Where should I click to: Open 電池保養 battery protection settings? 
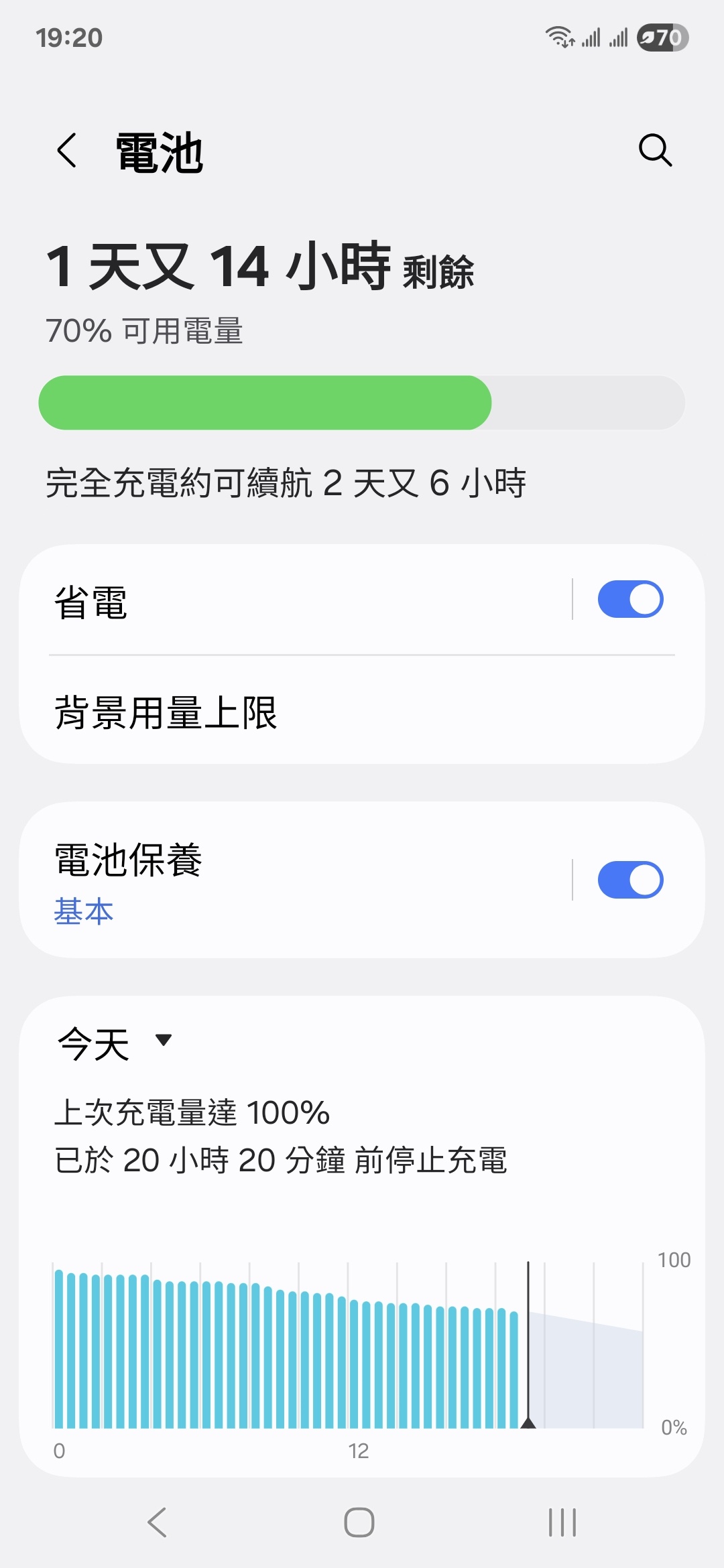[x=295, y=880]
